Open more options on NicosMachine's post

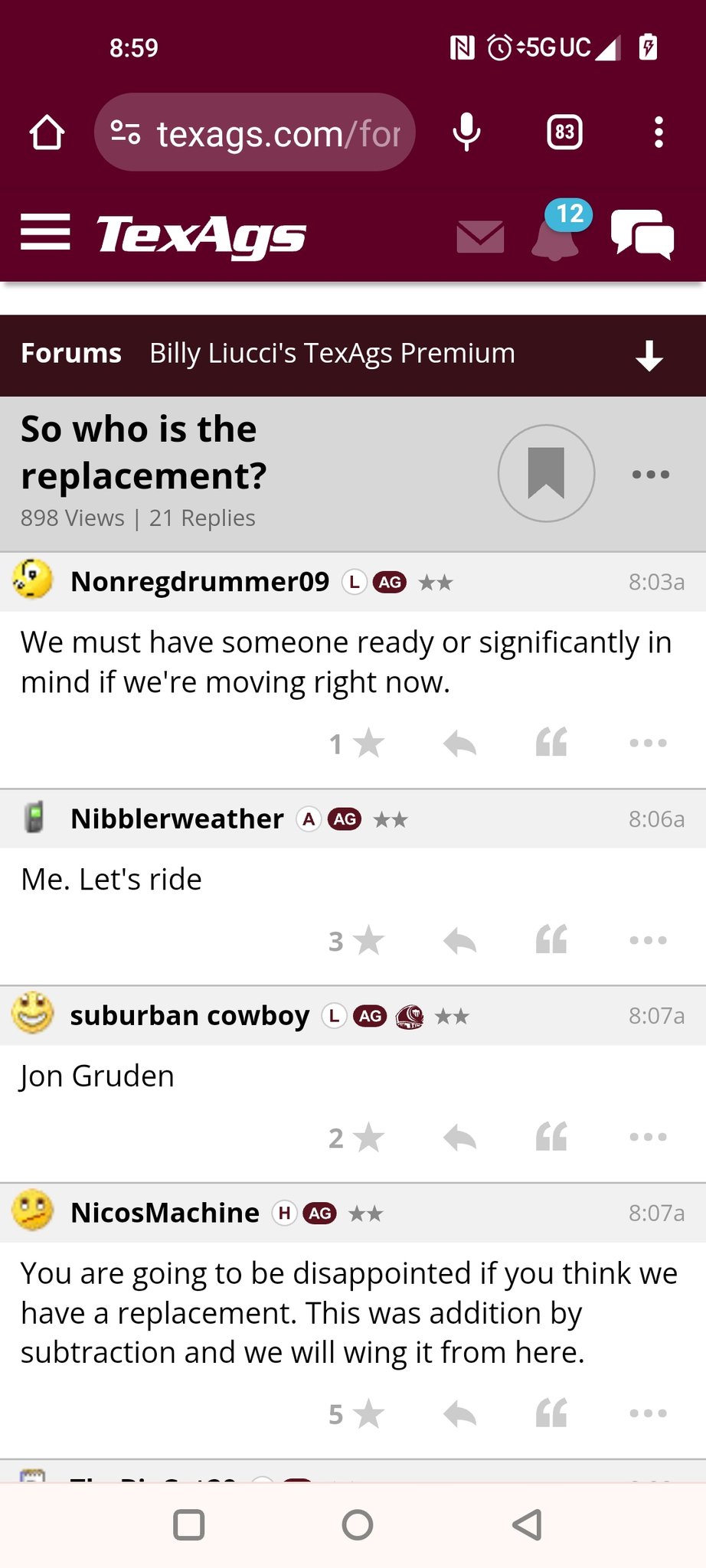point(649,1413)
